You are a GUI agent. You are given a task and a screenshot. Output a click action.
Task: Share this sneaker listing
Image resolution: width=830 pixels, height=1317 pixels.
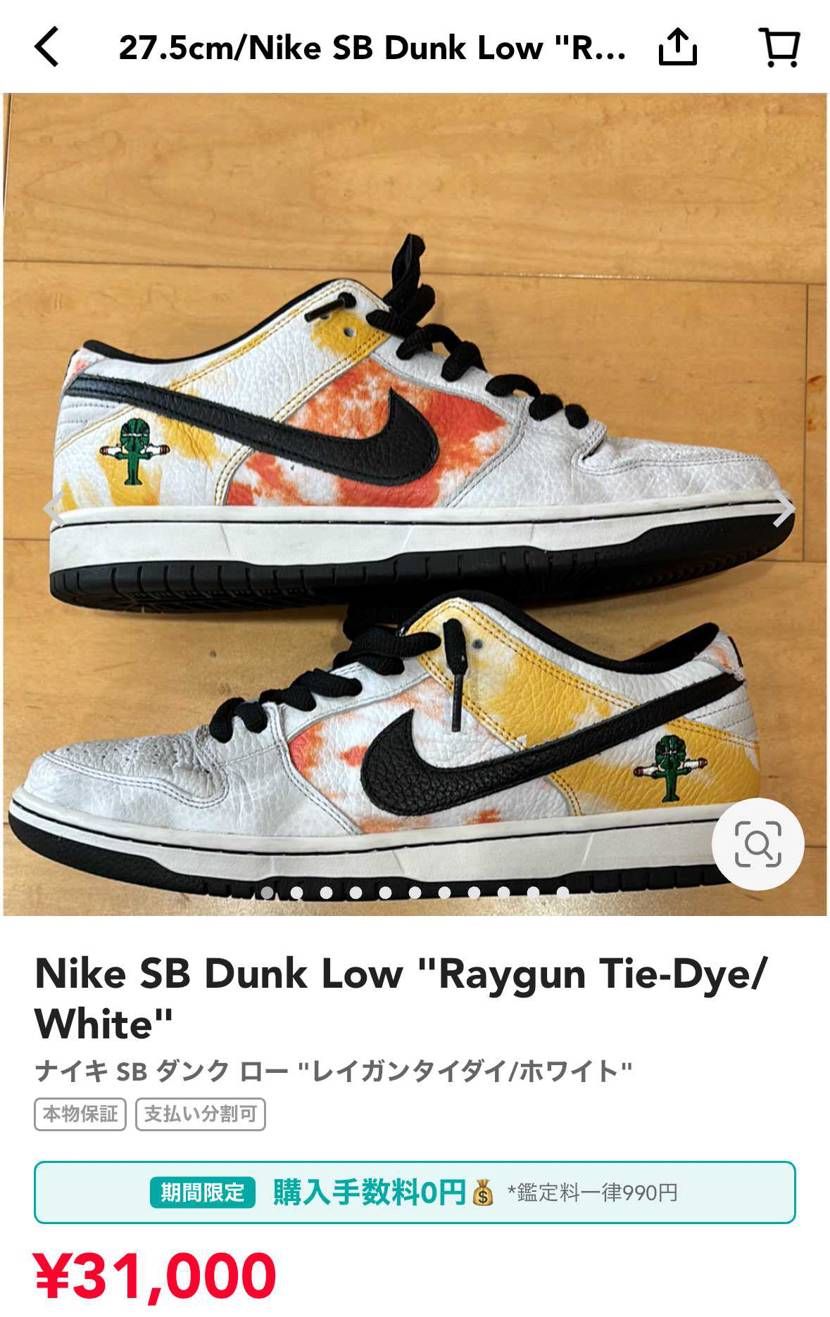[x=677, y=46]
